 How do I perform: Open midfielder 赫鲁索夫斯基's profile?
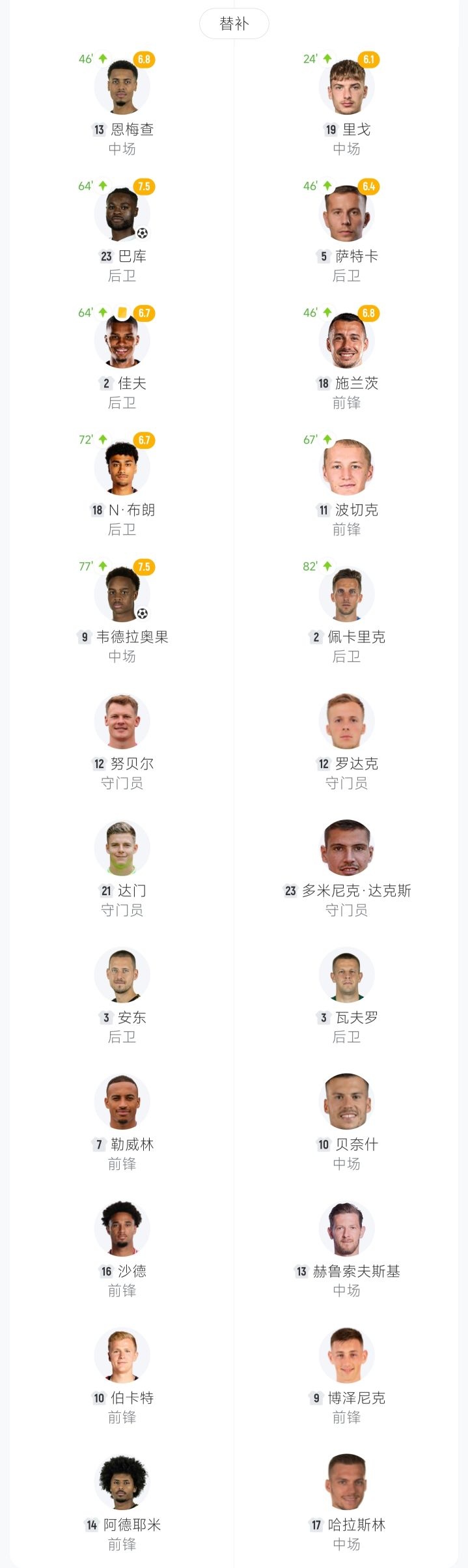click(x=346, y=1229)
